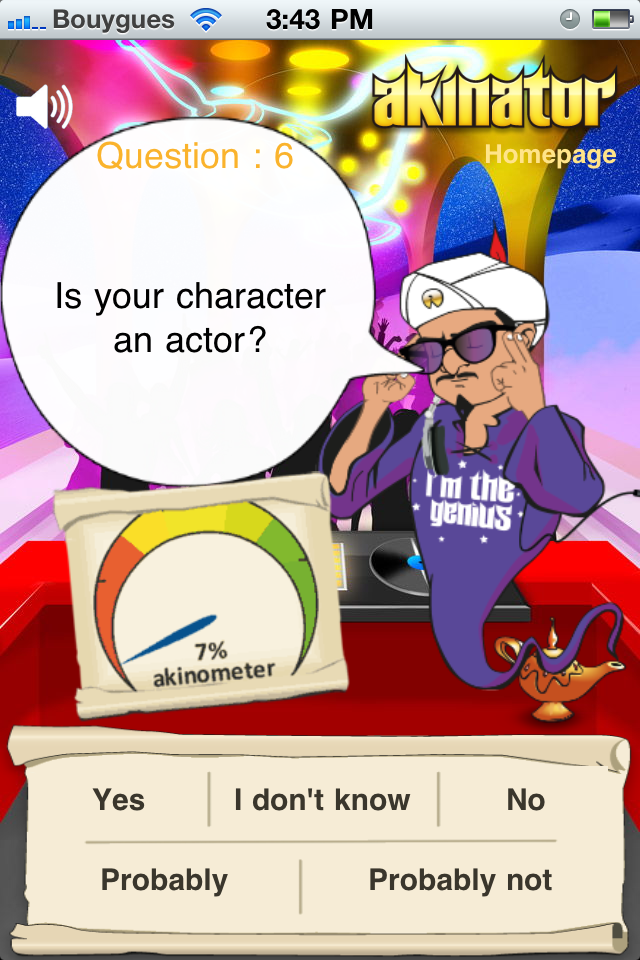Answer No to the question
Viewport: 640px width, 960px height.
[525, 800]
